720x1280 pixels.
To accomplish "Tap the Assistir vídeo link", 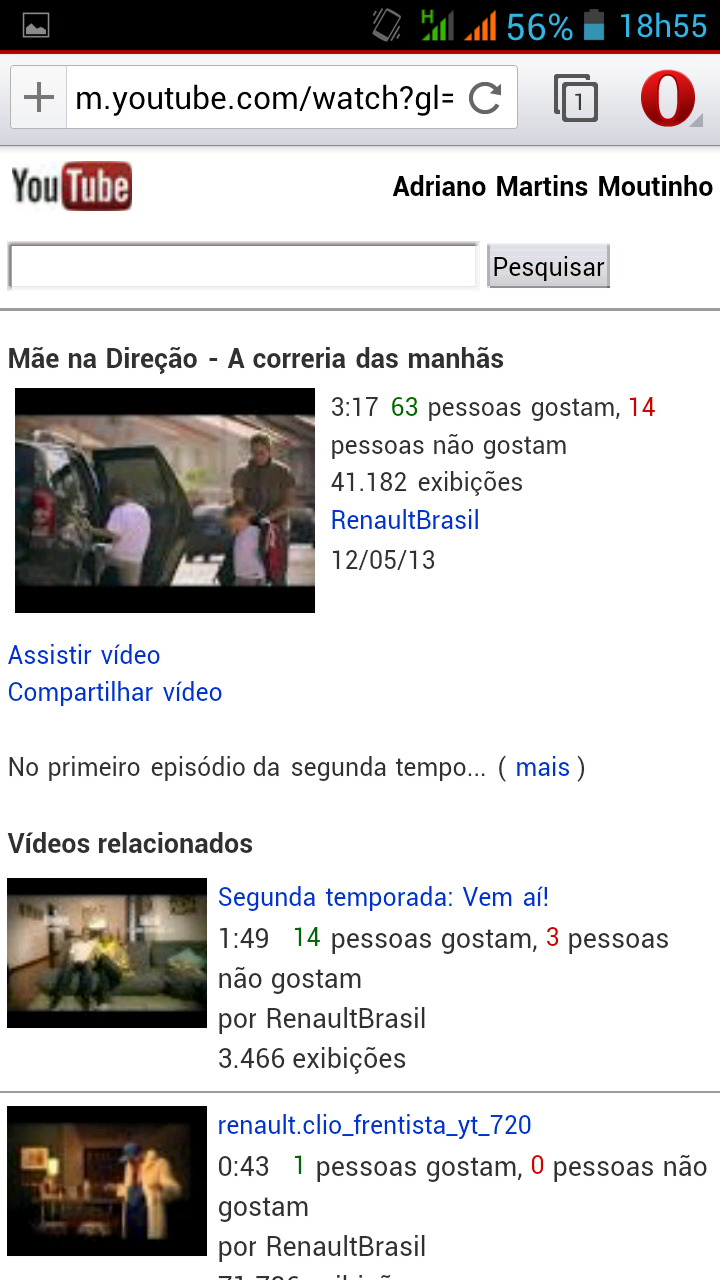I will point(84,655).
